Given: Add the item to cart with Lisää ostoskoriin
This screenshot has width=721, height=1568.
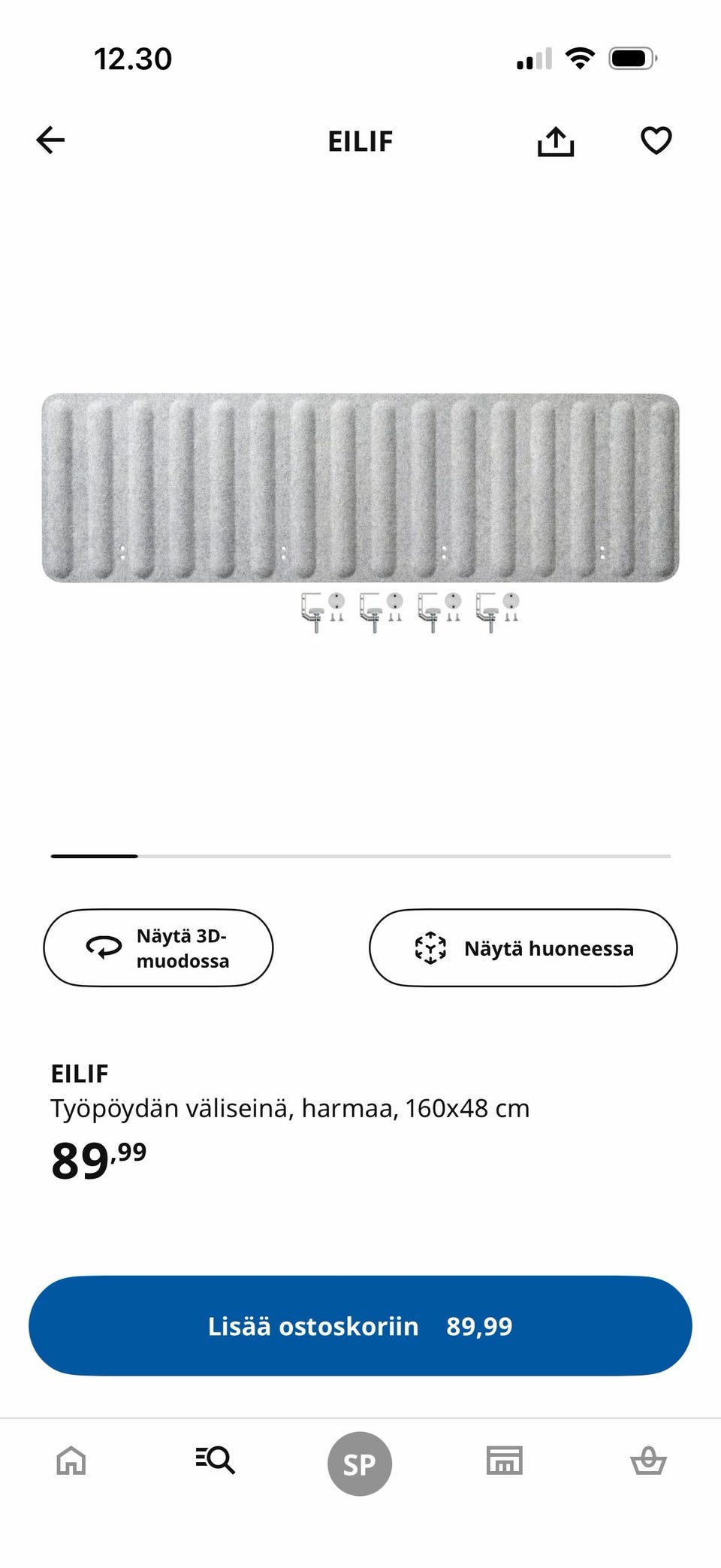Looking at the screenshot, I should 360,1325.
